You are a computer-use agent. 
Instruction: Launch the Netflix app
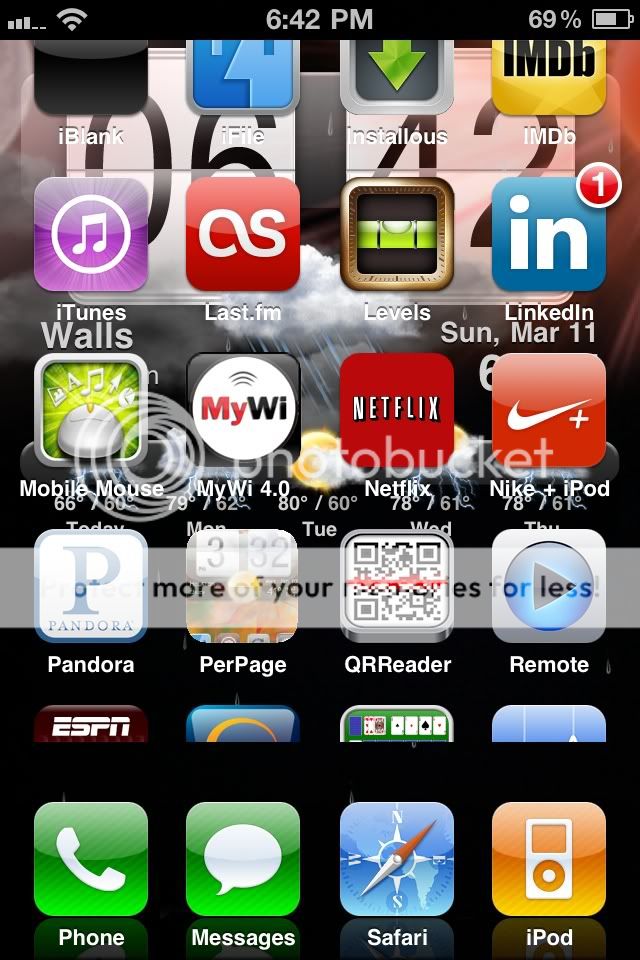point(397,410)
